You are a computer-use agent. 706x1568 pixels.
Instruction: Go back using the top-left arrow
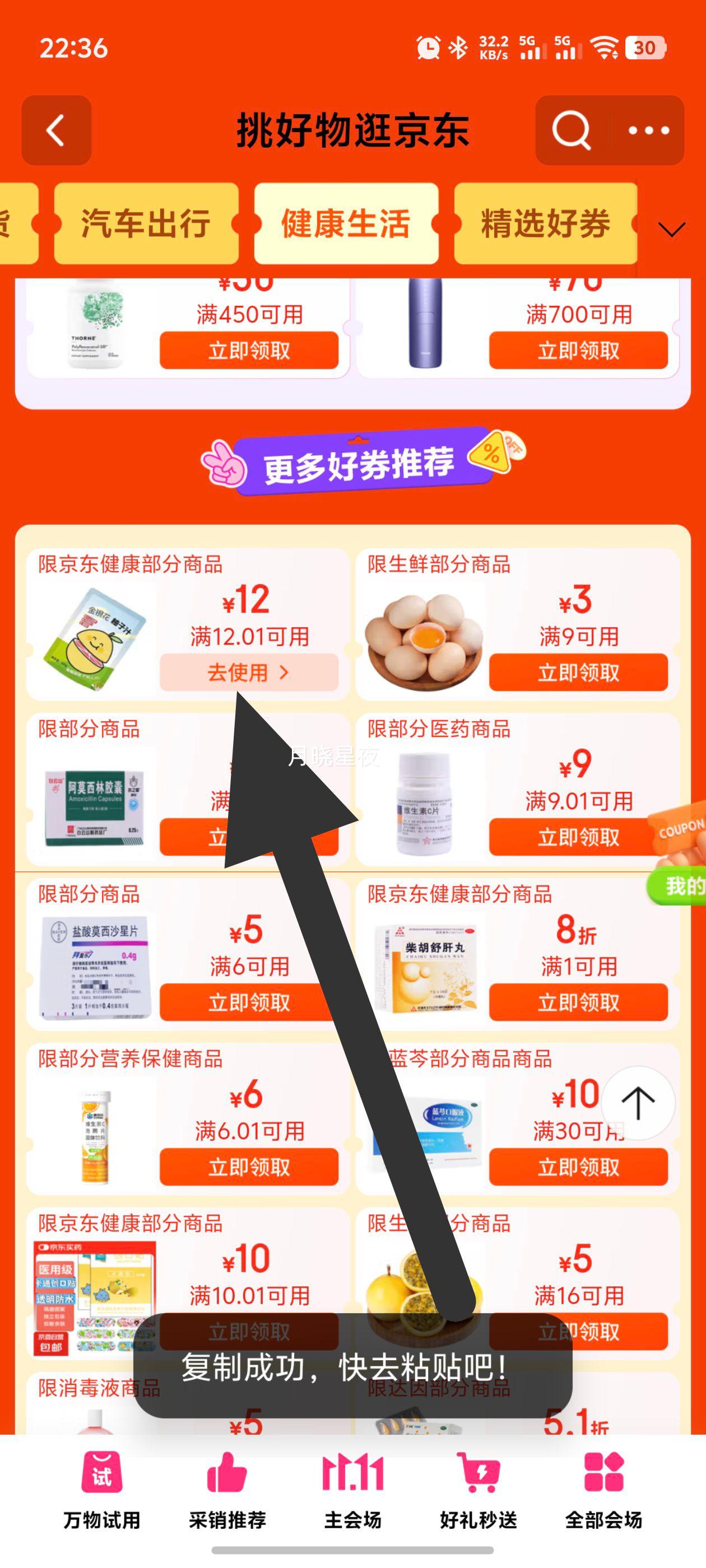click(56, 130)
